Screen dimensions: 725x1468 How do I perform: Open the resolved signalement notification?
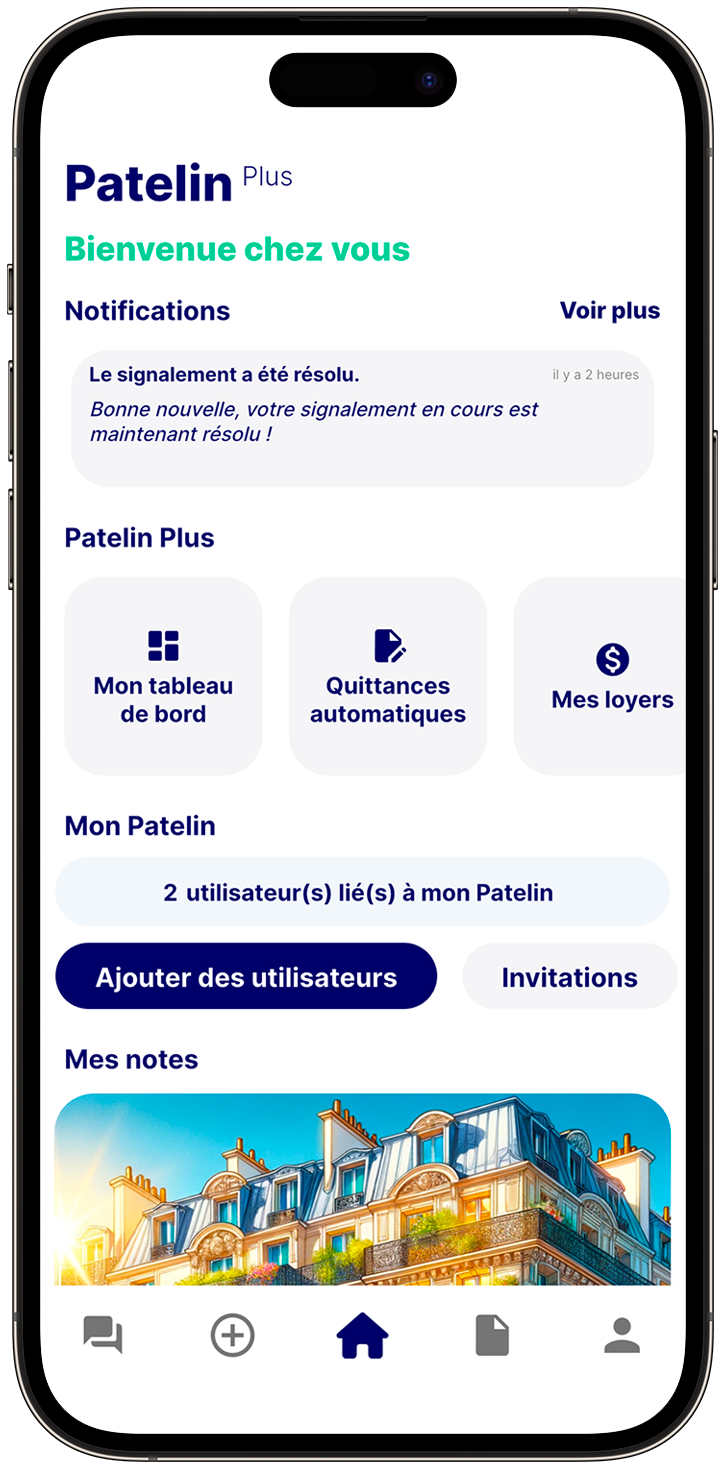click(x=362, y=418)
